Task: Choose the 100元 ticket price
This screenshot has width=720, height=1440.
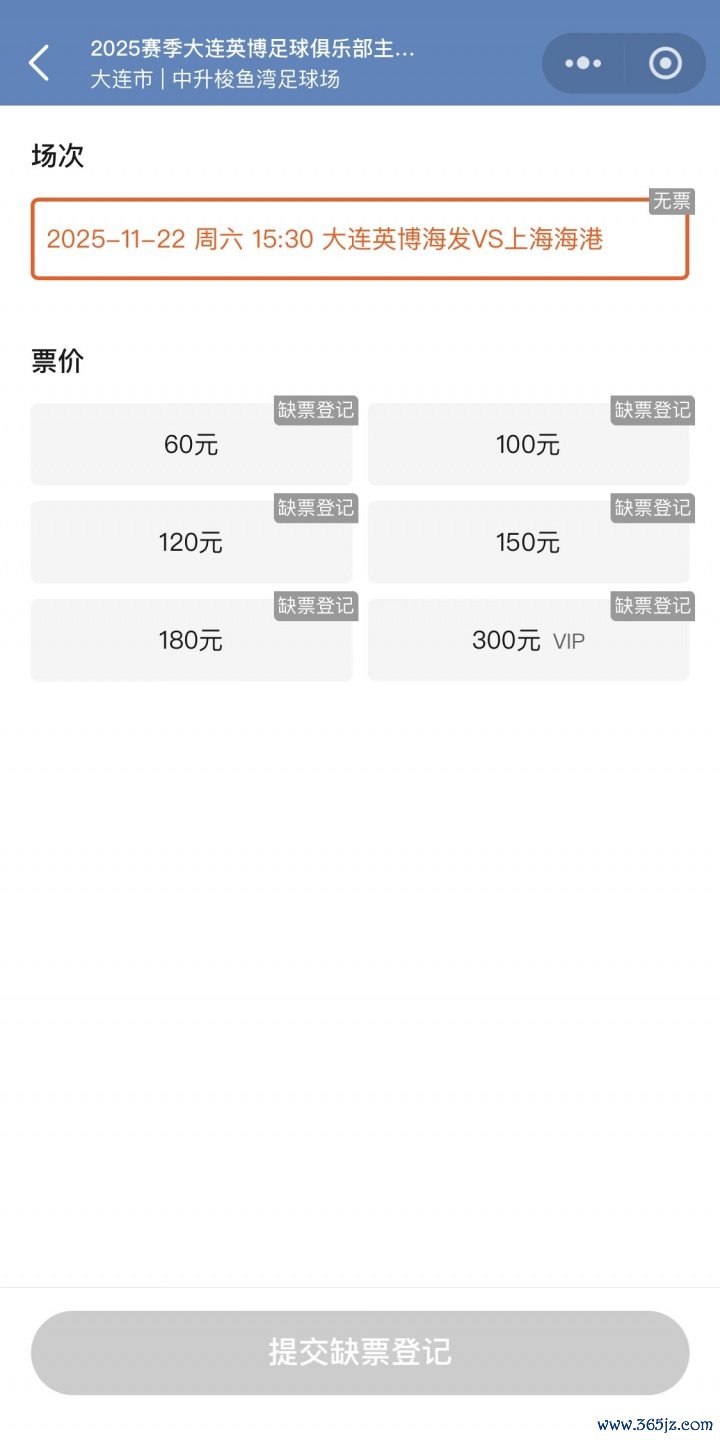Action: (528, 445)
